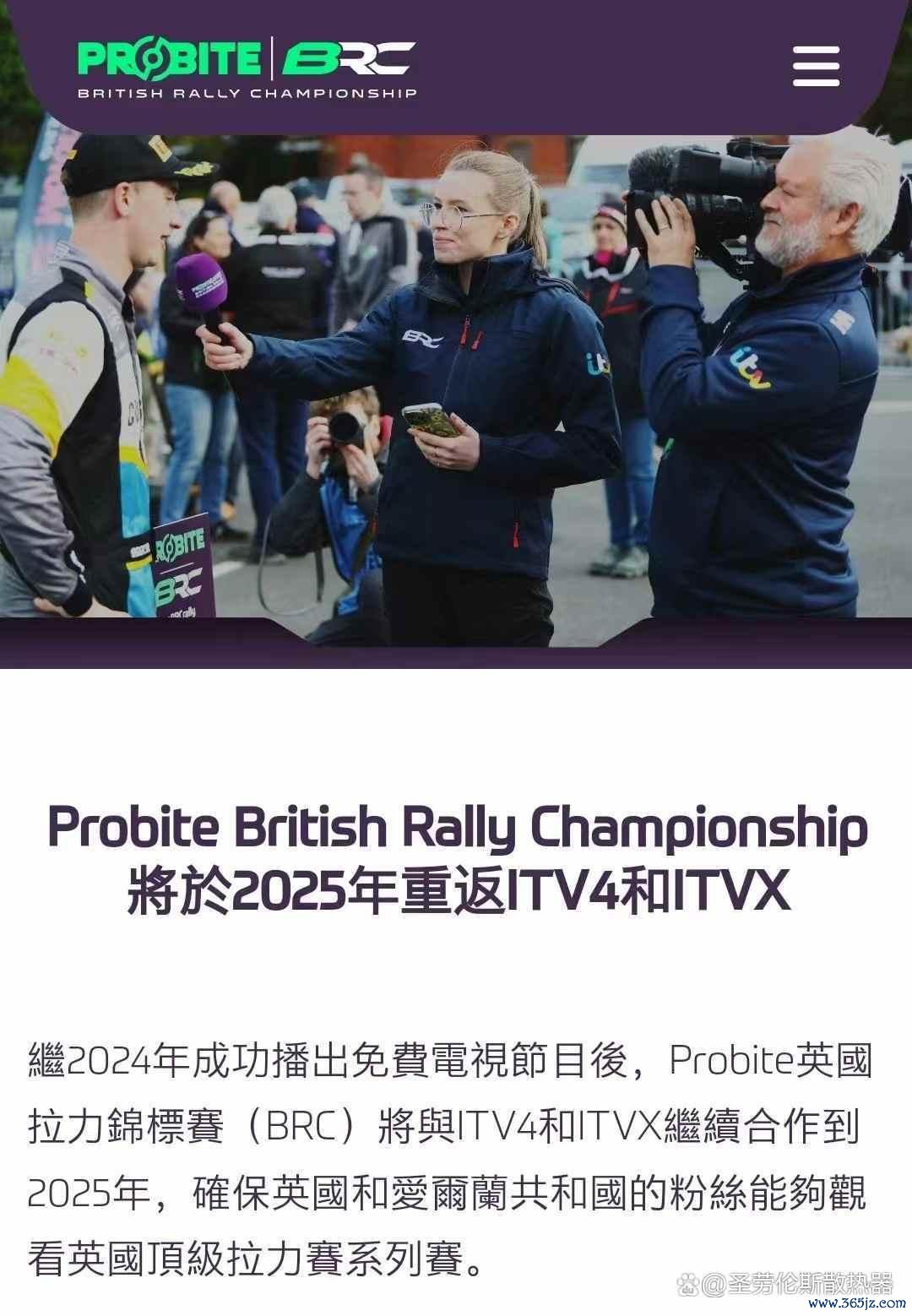Open the hamburger navigation menu
Screen dimensions: 912x1316
point(816,66)
